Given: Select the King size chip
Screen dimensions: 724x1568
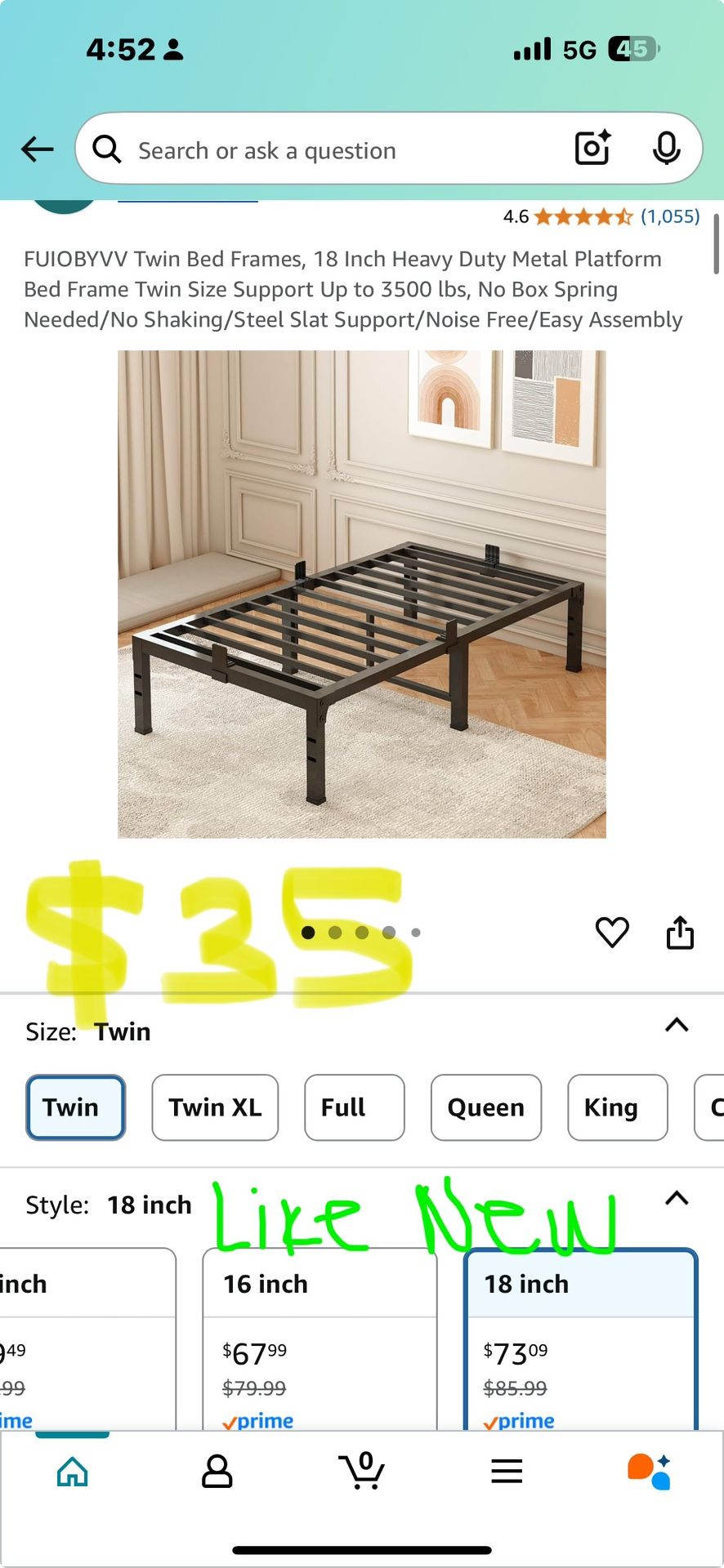Looking at the screenshot, I should click(x=617, y=1107).
